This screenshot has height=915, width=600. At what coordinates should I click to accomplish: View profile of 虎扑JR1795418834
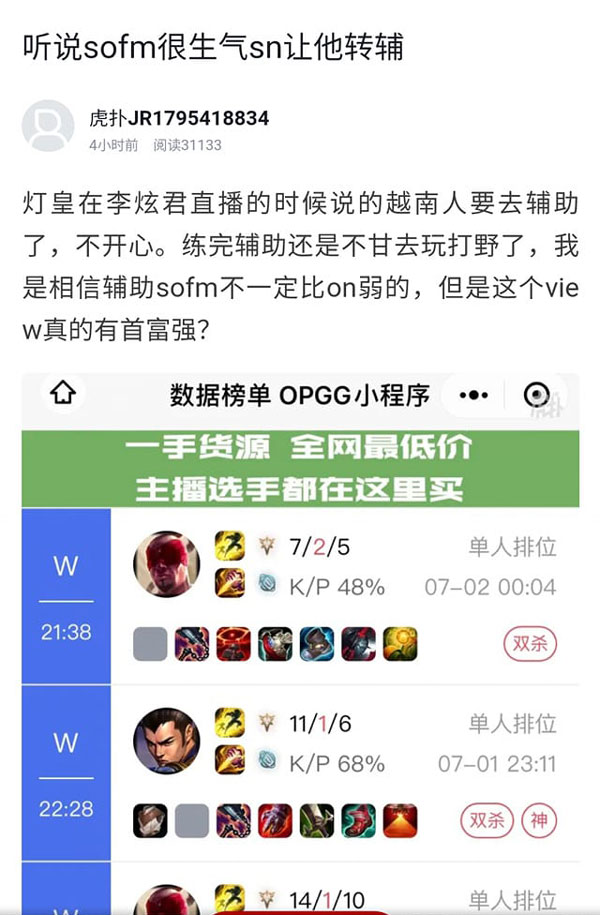point(178,118)
